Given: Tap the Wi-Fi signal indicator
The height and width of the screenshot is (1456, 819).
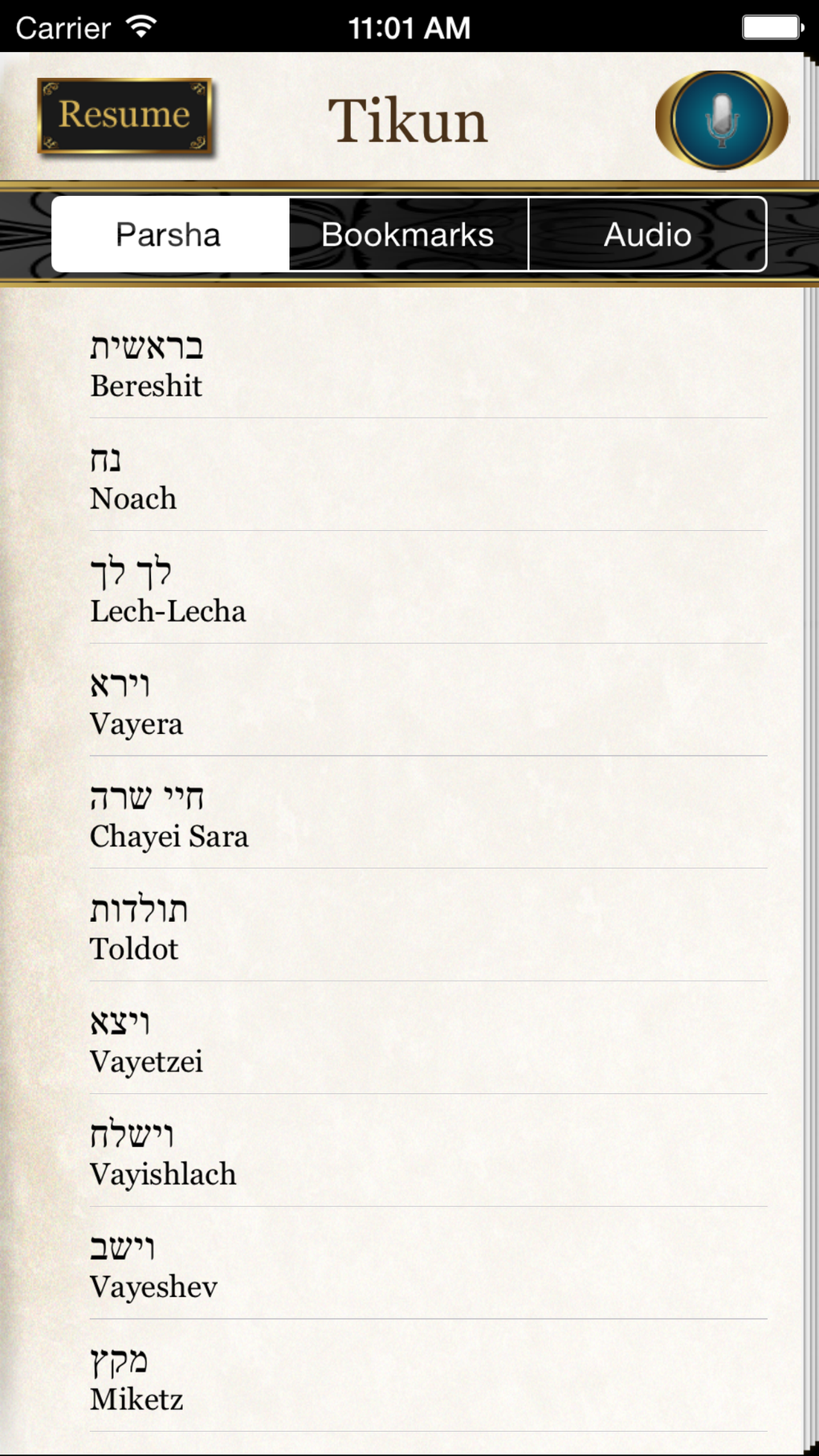Looking at the screenshot, I should point(141,26).
